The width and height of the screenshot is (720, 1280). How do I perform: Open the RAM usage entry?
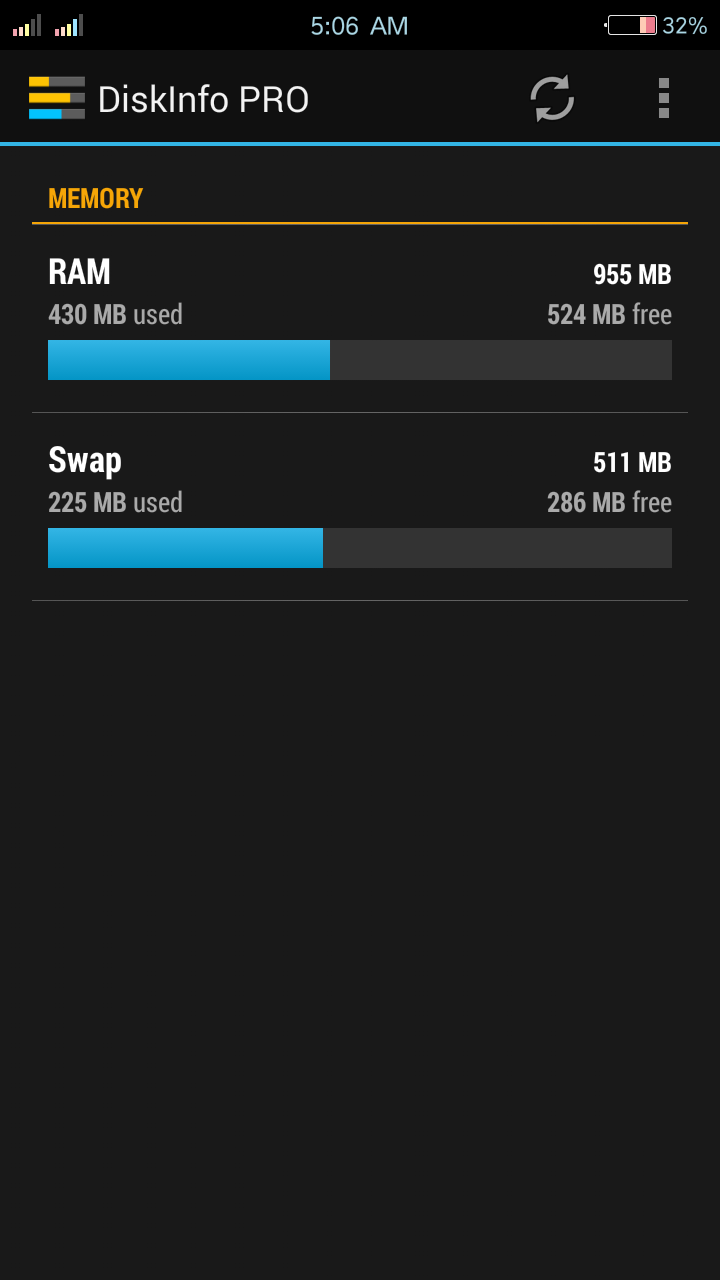tap(360, 318)
